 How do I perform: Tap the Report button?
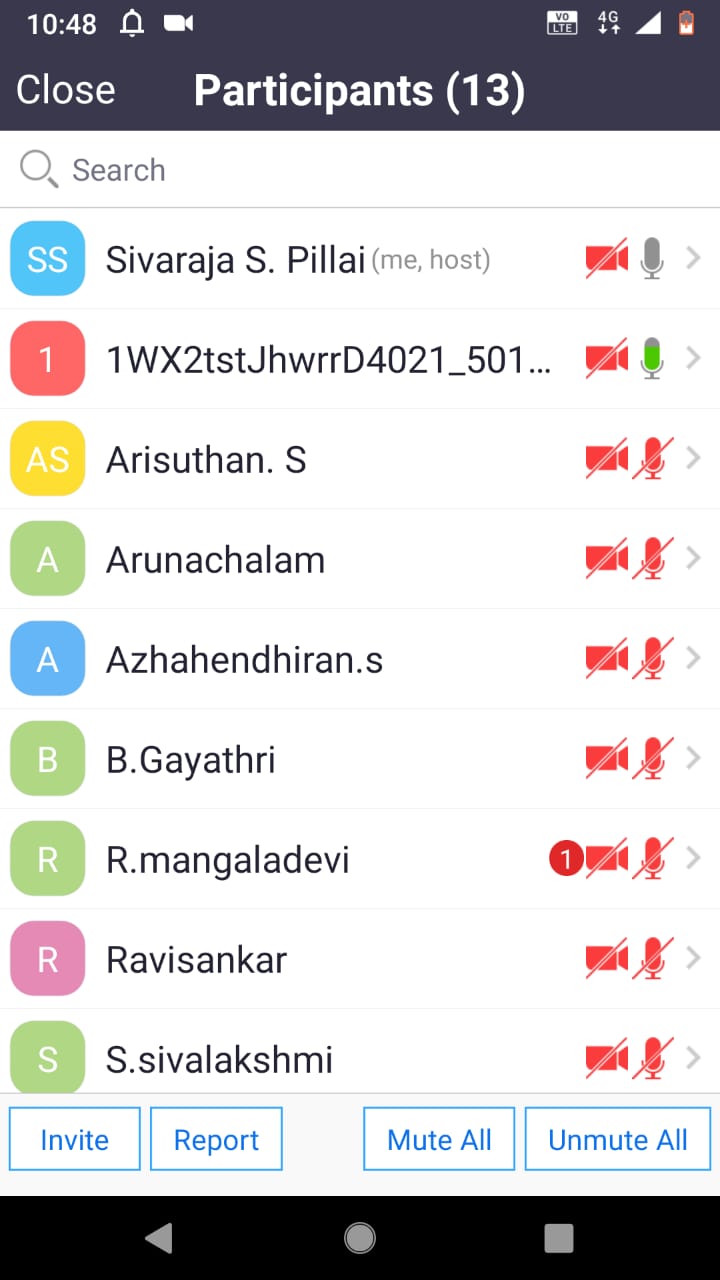click(x=216, y=1139)
